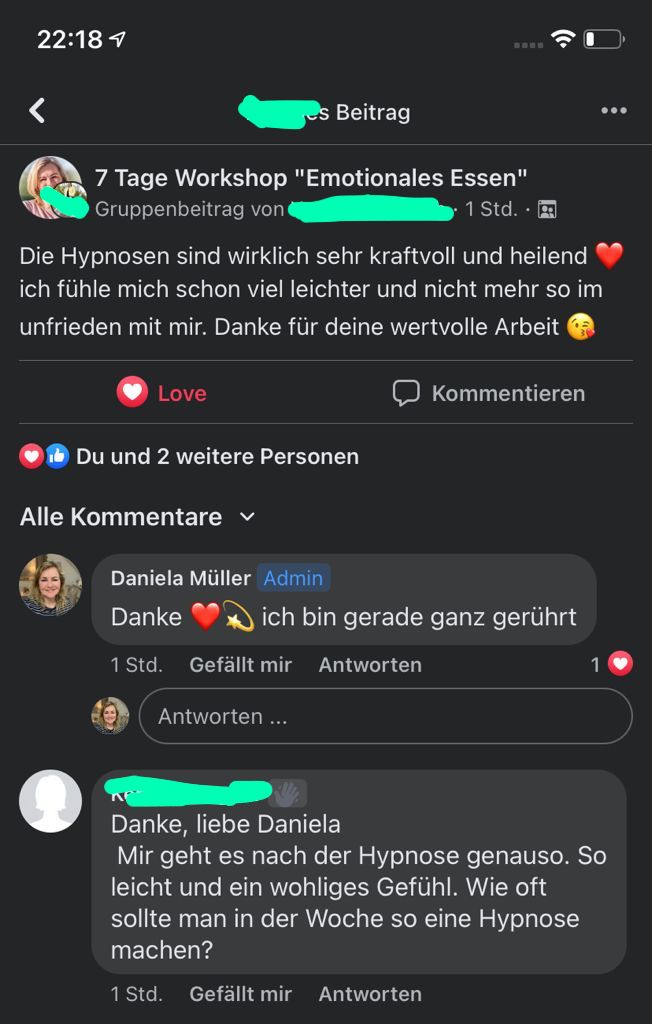Open Daniela Müller's profile from her comment
The image size is (652, 1024).
(x=180, y=578)
